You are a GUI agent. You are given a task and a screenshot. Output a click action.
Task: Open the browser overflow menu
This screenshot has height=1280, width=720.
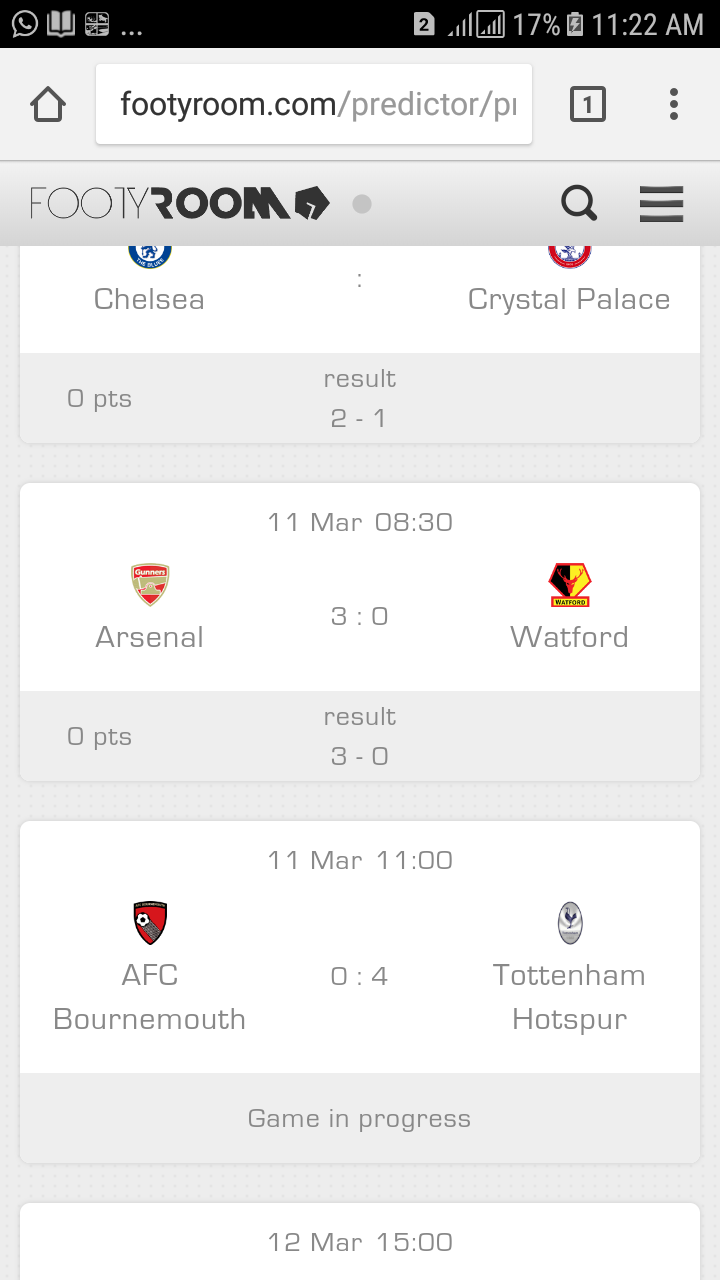(x=674, y=104)
